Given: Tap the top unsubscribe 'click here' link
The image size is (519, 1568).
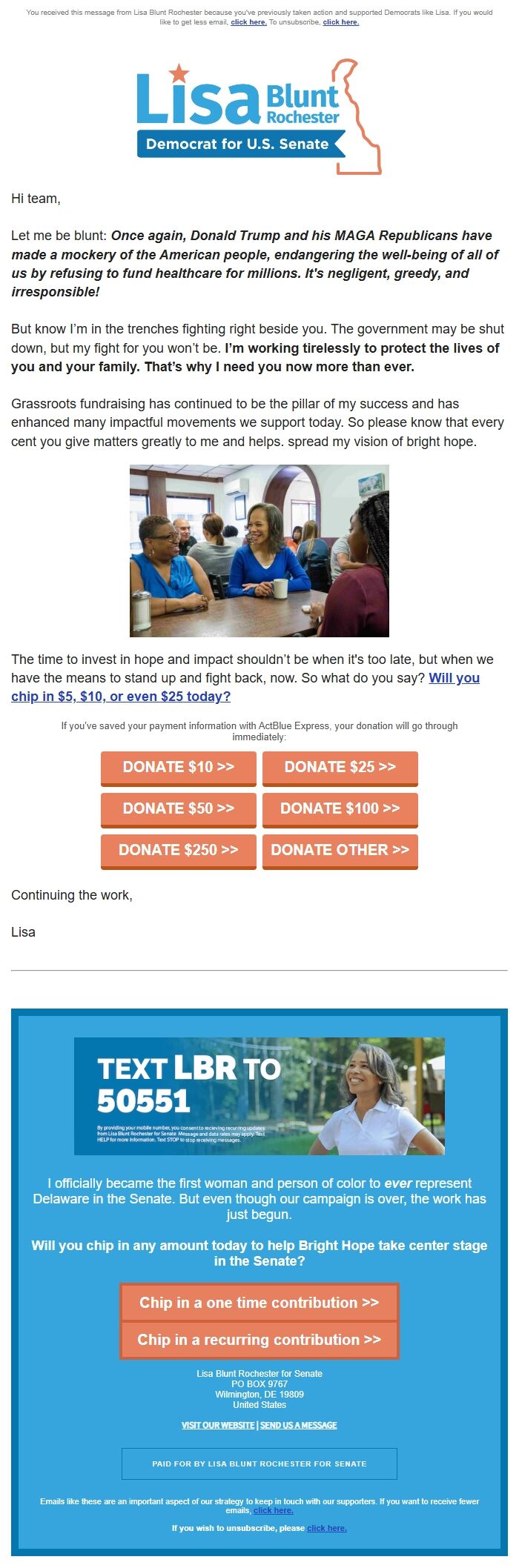Looking at the screenshot, I should point(341,22).
